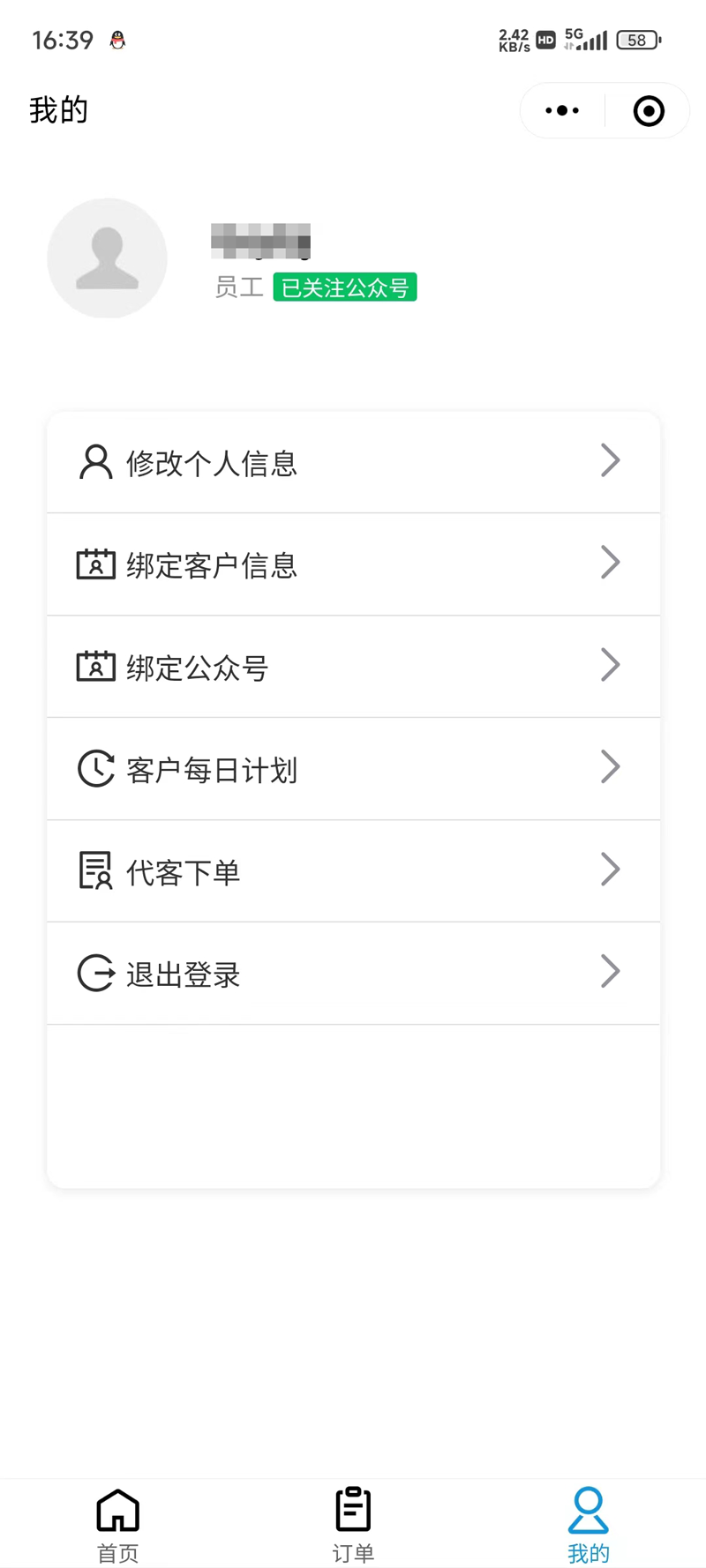Switch to the 订单 tab
This screenshot has height=1568, width=706.
353,1525
